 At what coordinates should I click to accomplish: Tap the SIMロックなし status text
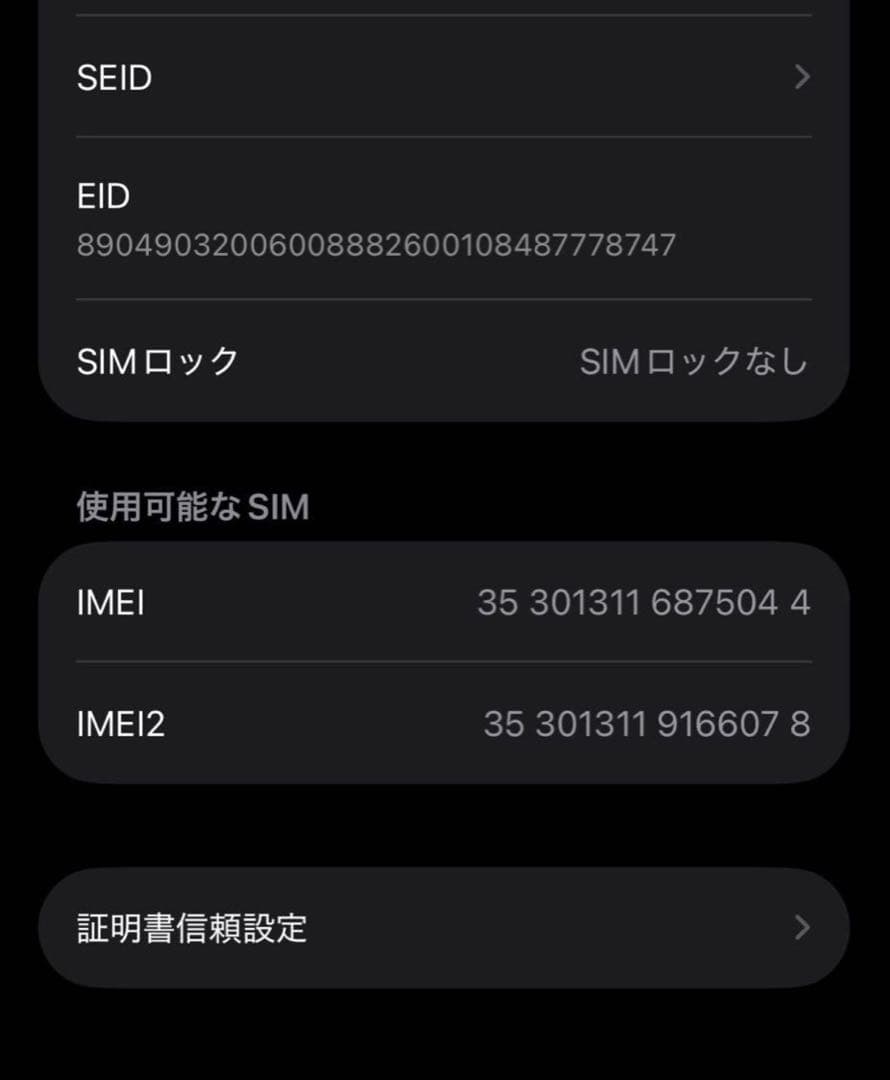tap(694, 362)
